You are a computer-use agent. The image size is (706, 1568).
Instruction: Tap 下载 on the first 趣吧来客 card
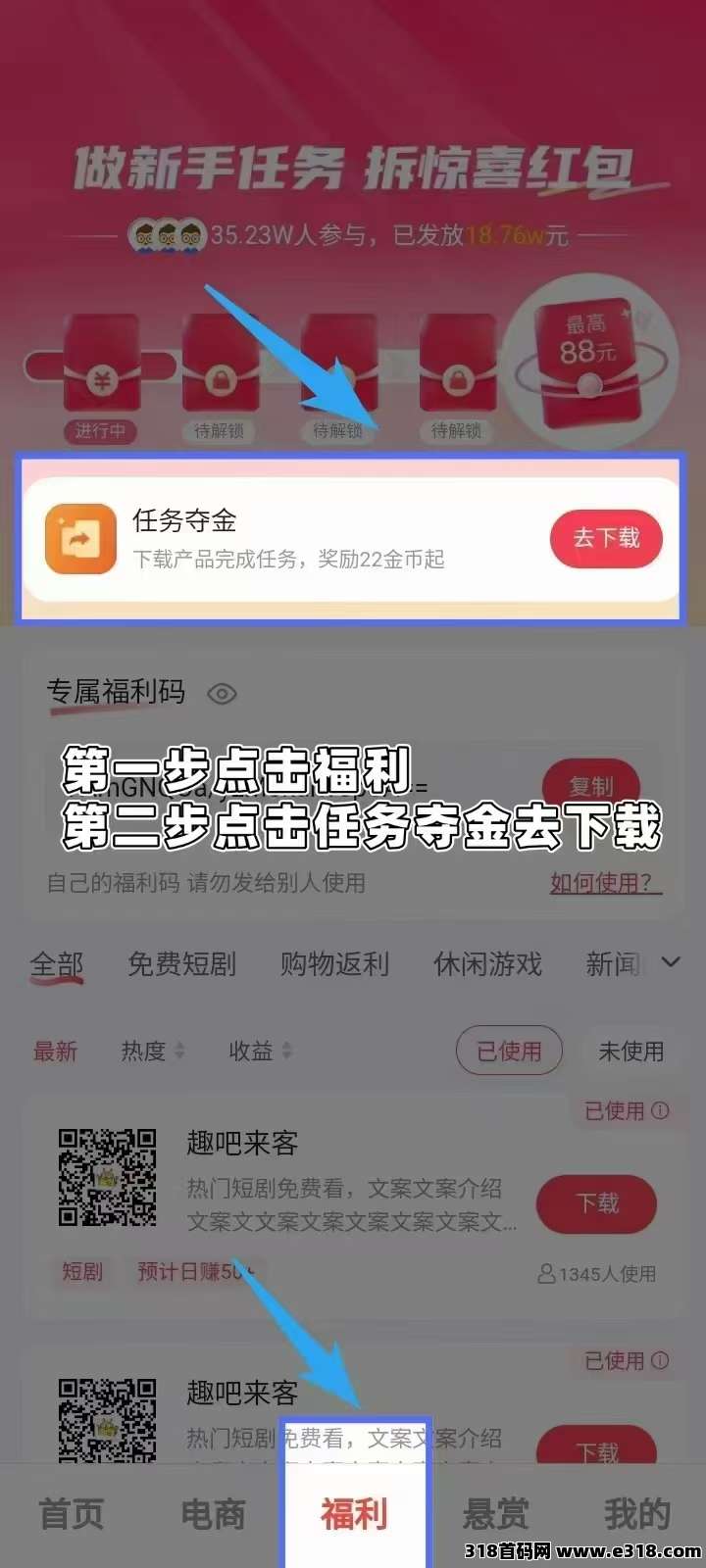596,1203
